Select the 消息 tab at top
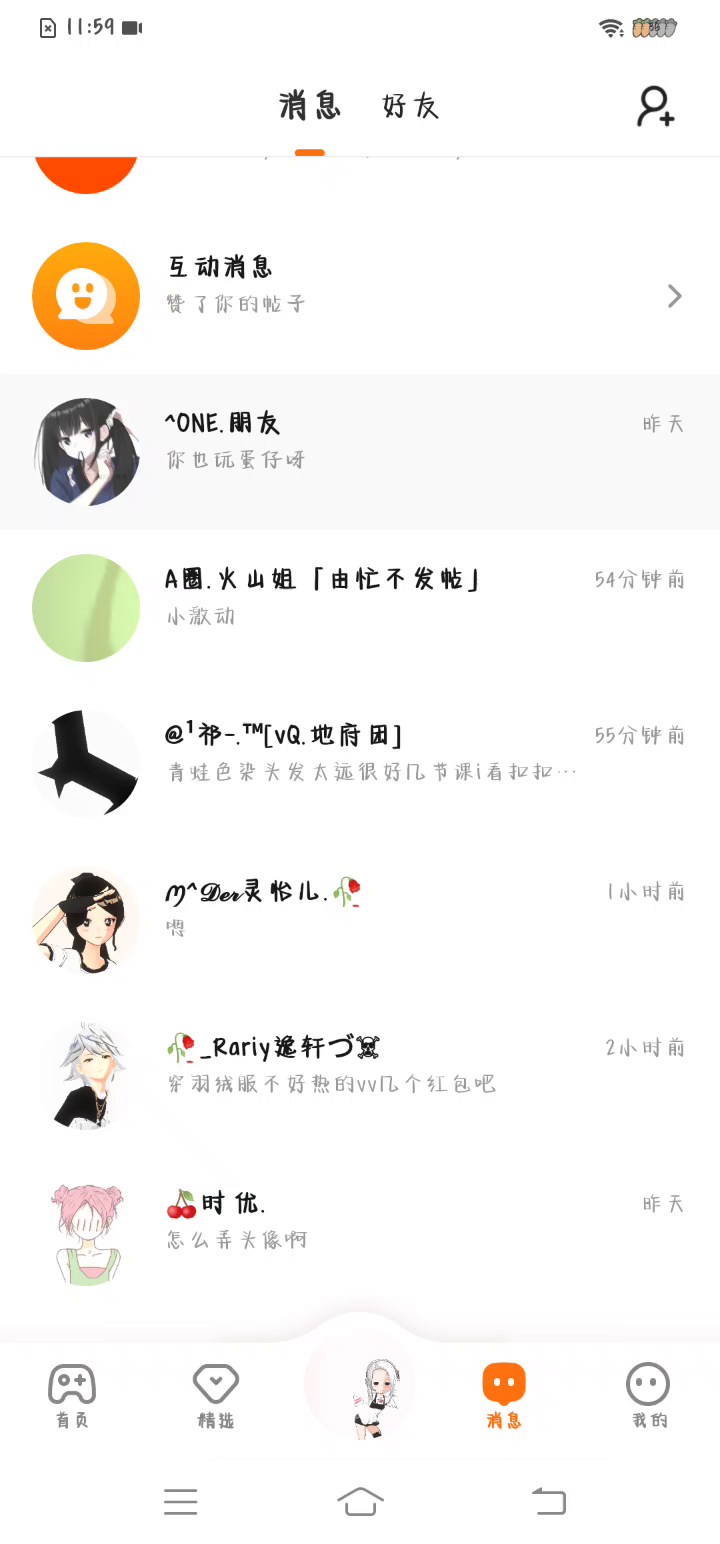The width and height of the screenshot is (720, 1544). [x=310, y=106]
